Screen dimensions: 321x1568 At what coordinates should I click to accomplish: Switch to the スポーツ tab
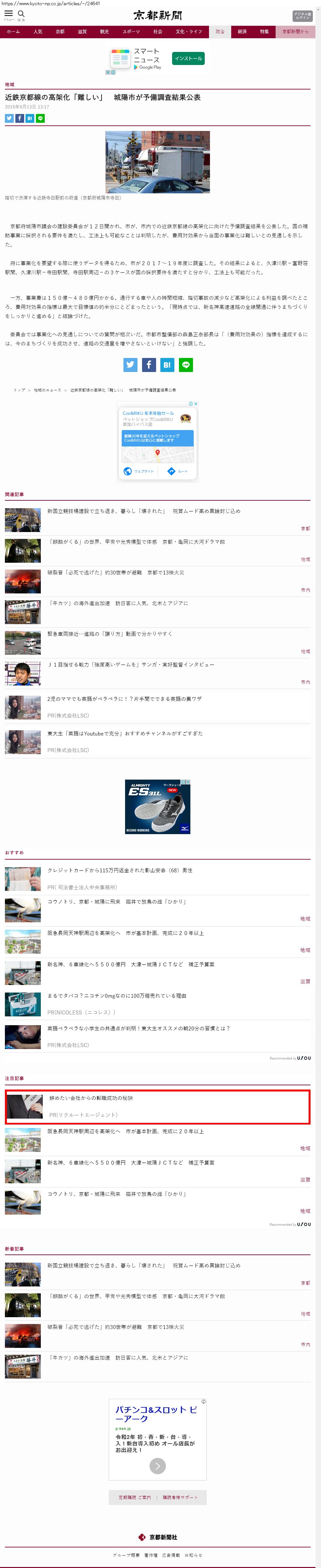(x=131, y=32)
